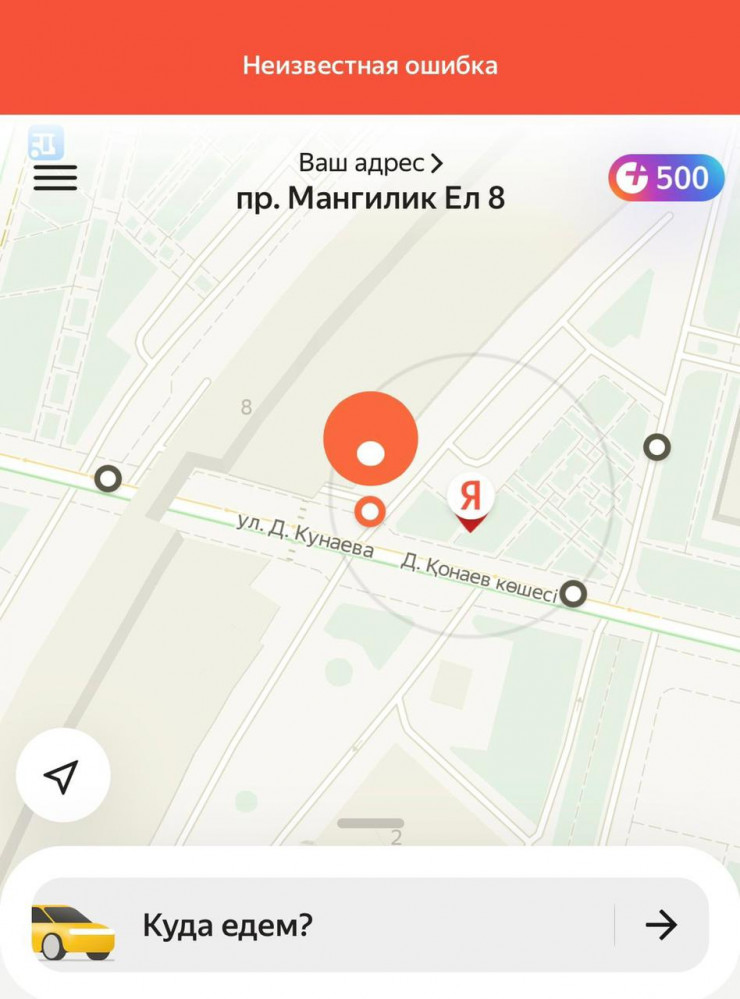The width and height of the screenshot is (740, 999).
Task: Center map on my location
Action: click(62, 776)
